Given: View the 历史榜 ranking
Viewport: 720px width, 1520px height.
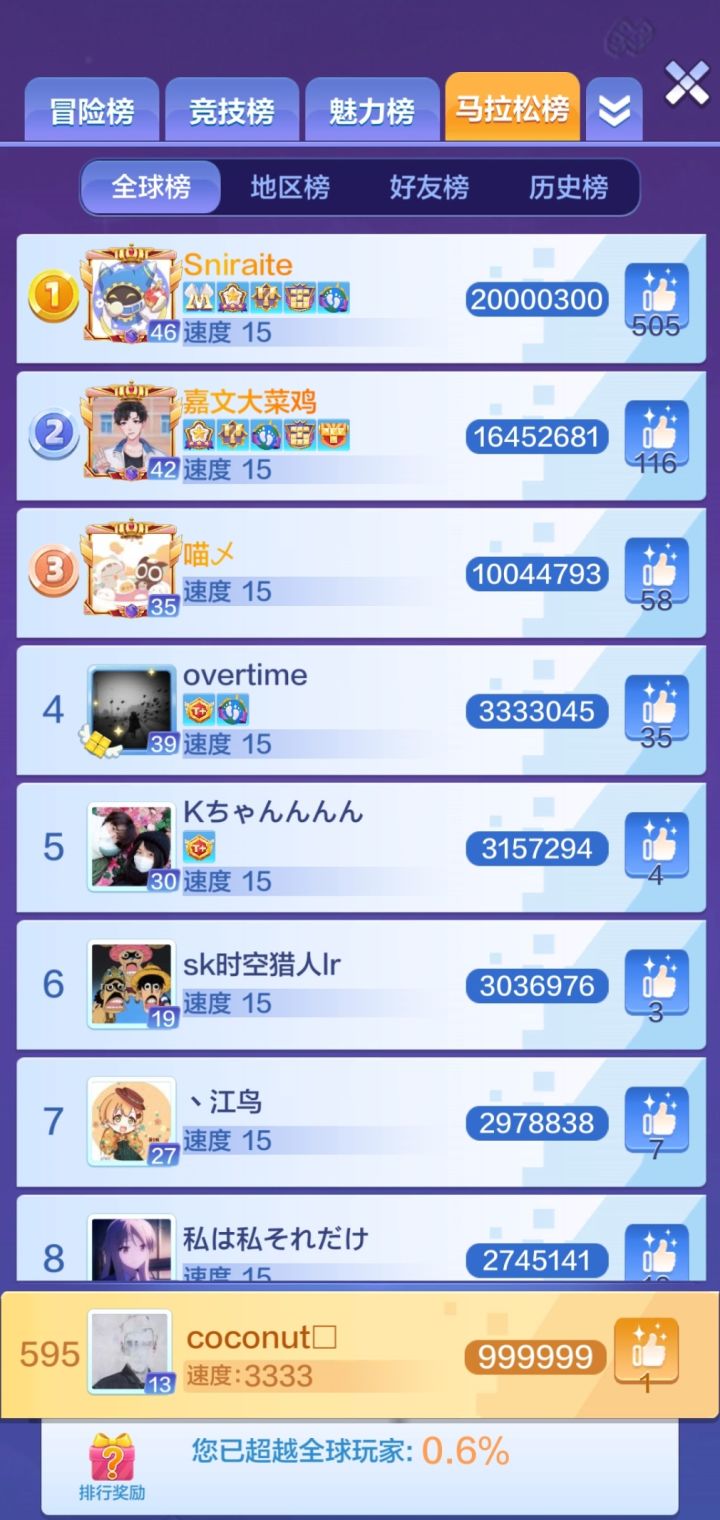Looking at the screenshot, I should coord(568,187).
